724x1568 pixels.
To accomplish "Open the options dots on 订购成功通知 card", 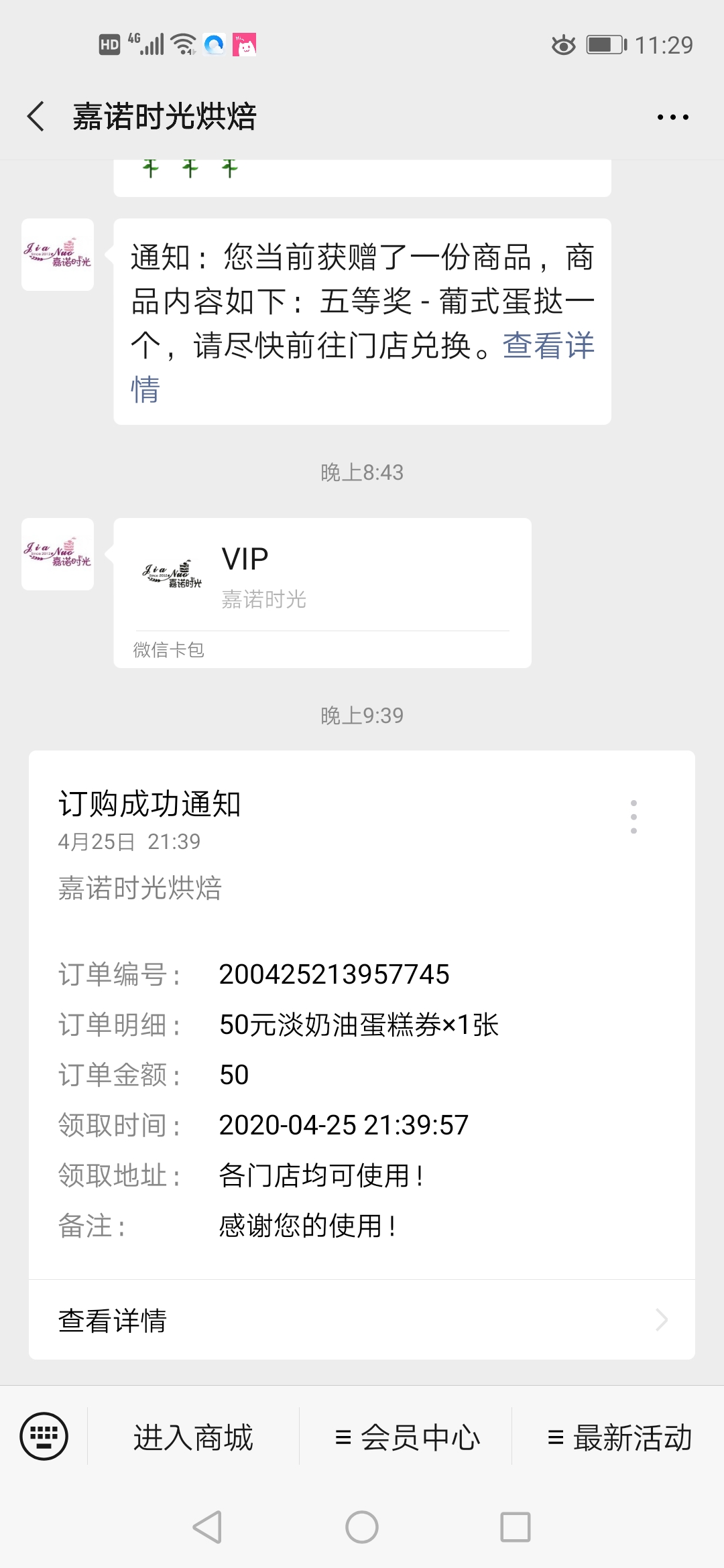I will 633,816.
